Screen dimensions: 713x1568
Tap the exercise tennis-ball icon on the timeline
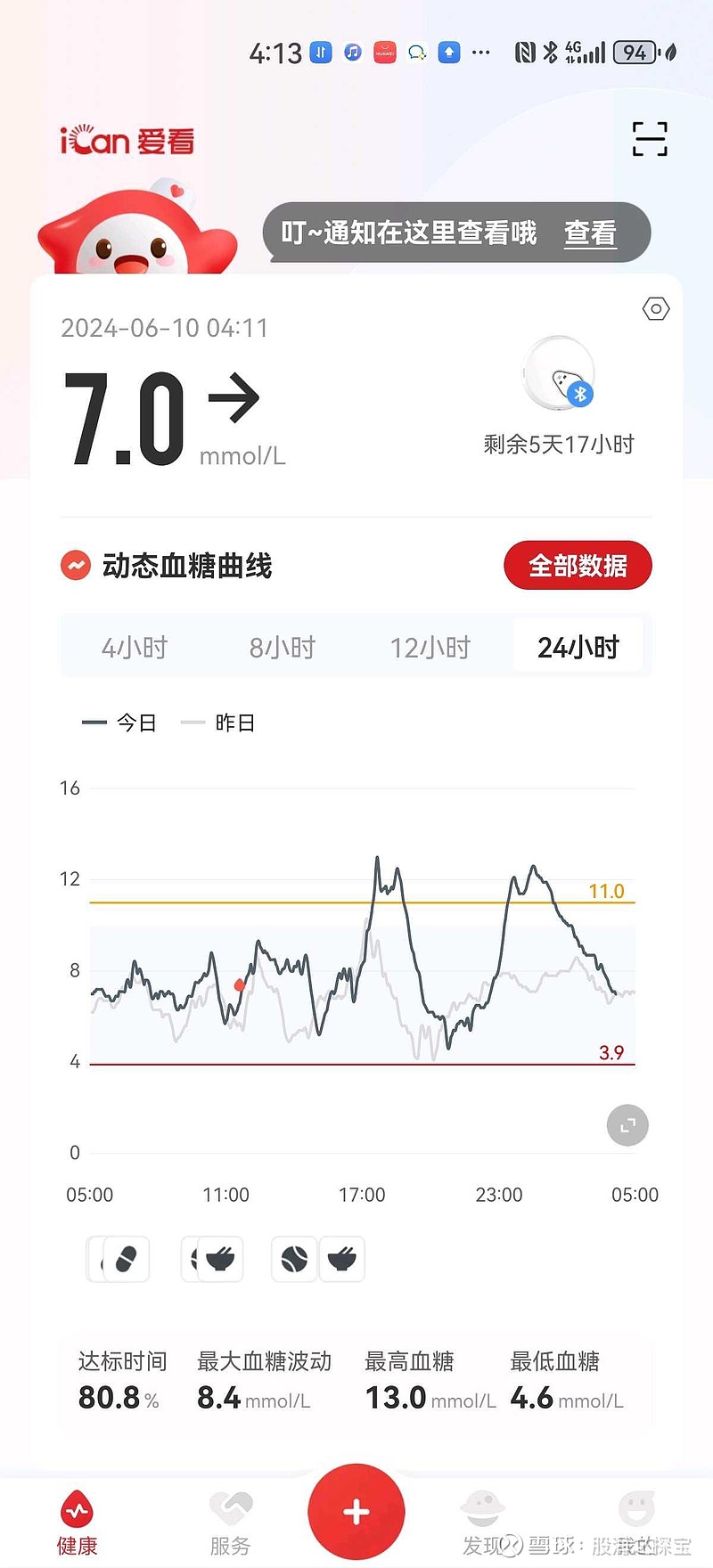tap(294, 1259)
